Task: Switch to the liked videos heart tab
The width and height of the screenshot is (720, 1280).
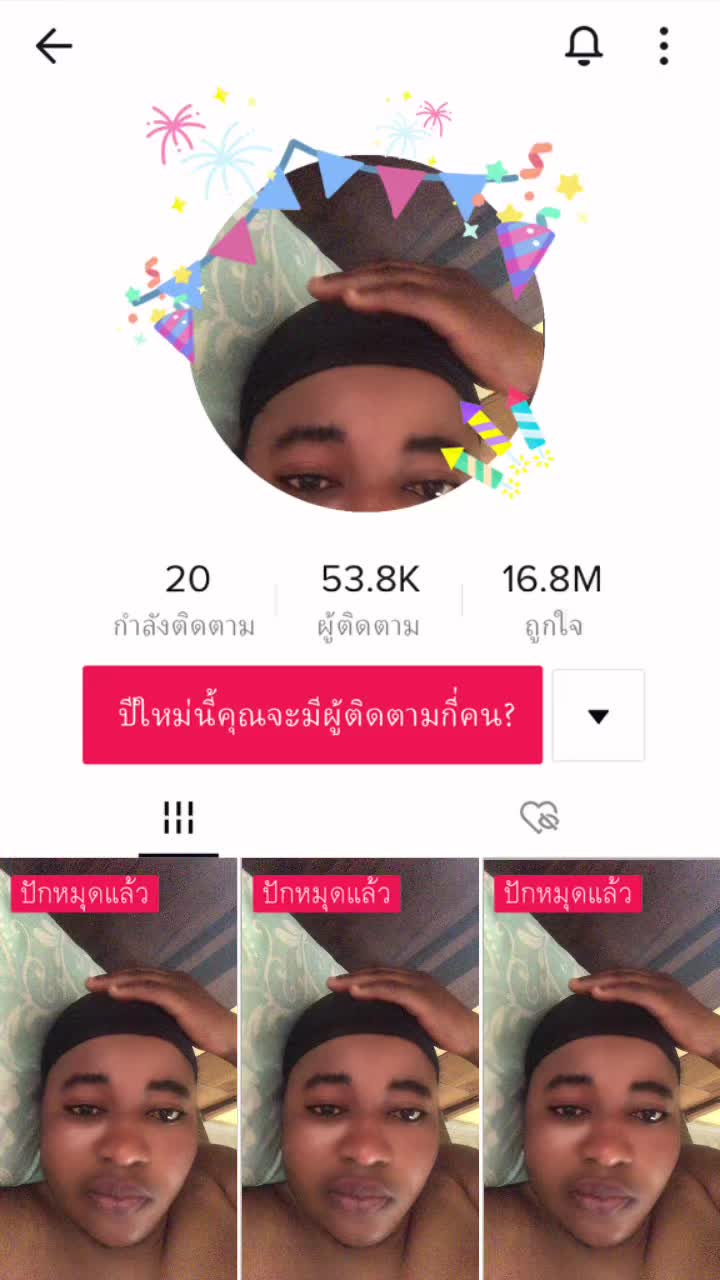Action: pos(540,819)
